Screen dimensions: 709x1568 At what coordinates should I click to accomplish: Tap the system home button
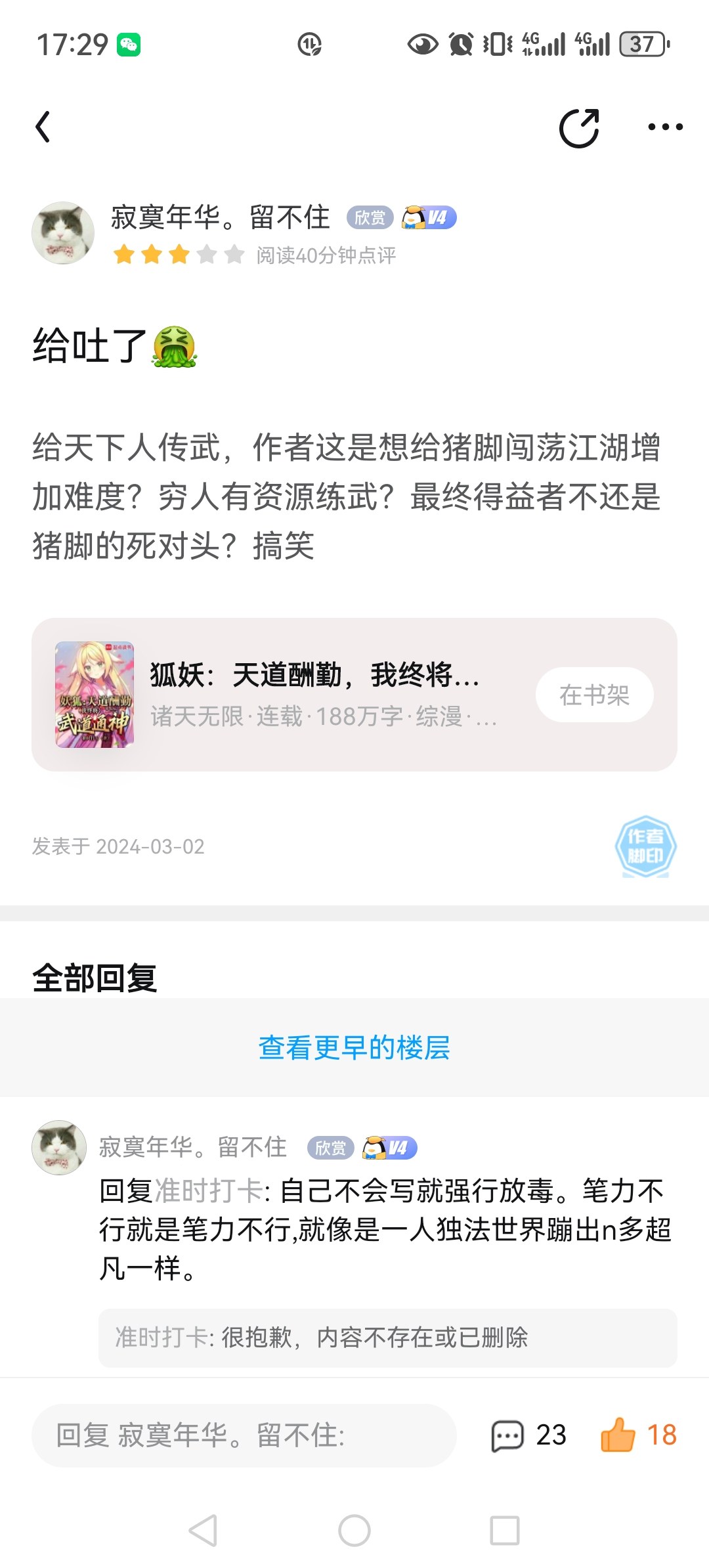[x=354, y=1531]
